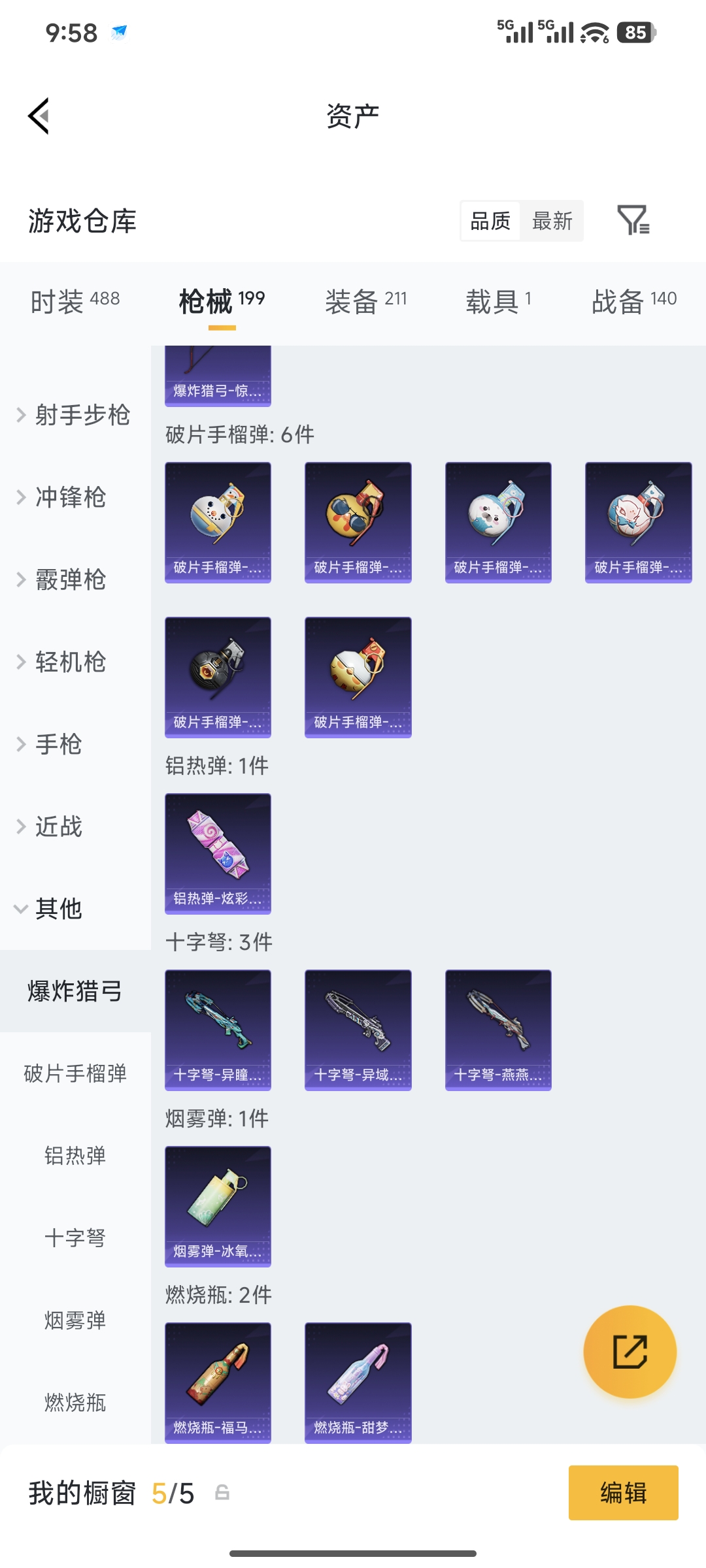
Task: Tap the back arrow on the 资产 page
Action: coord(39,115)
